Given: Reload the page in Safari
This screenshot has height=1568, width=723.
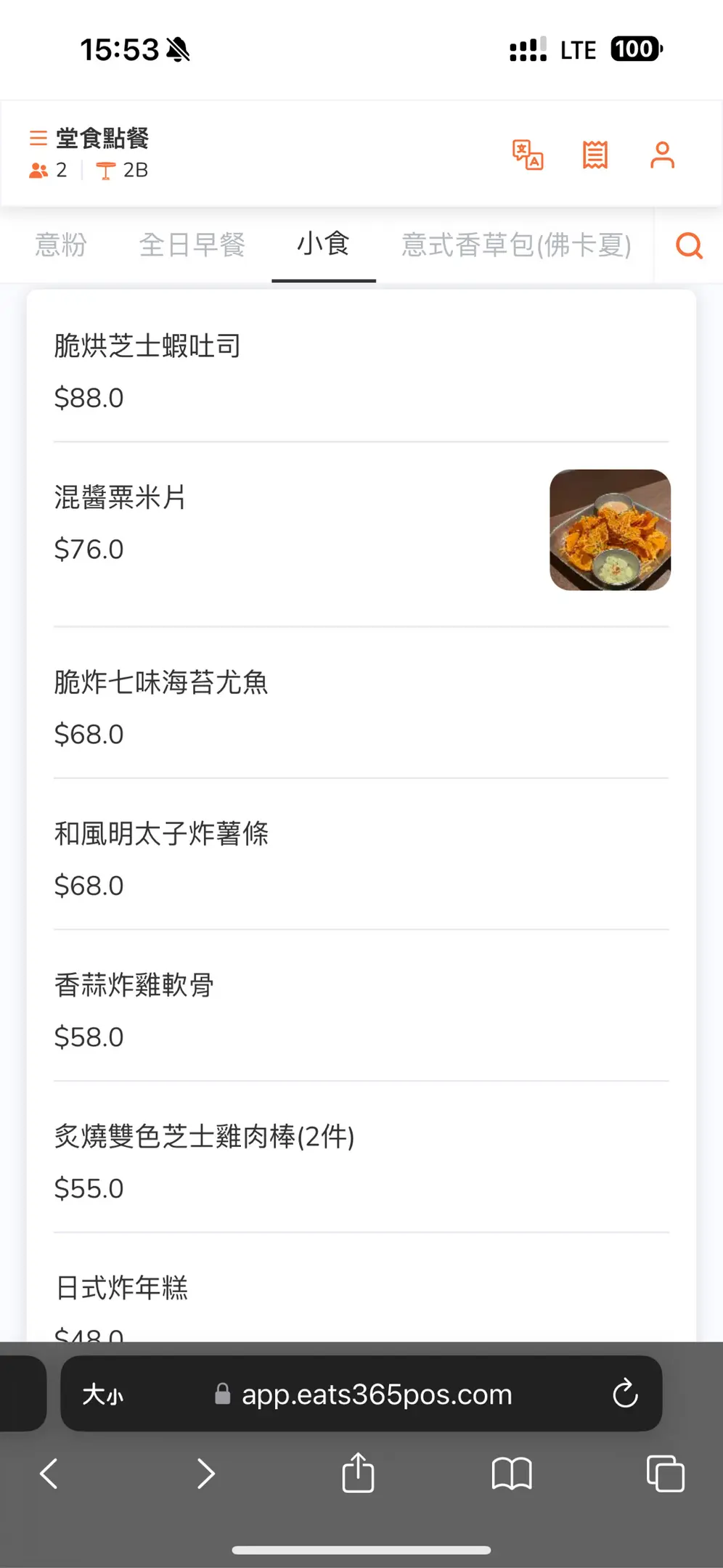Looking at the screenshot, I should [624, 1393].
